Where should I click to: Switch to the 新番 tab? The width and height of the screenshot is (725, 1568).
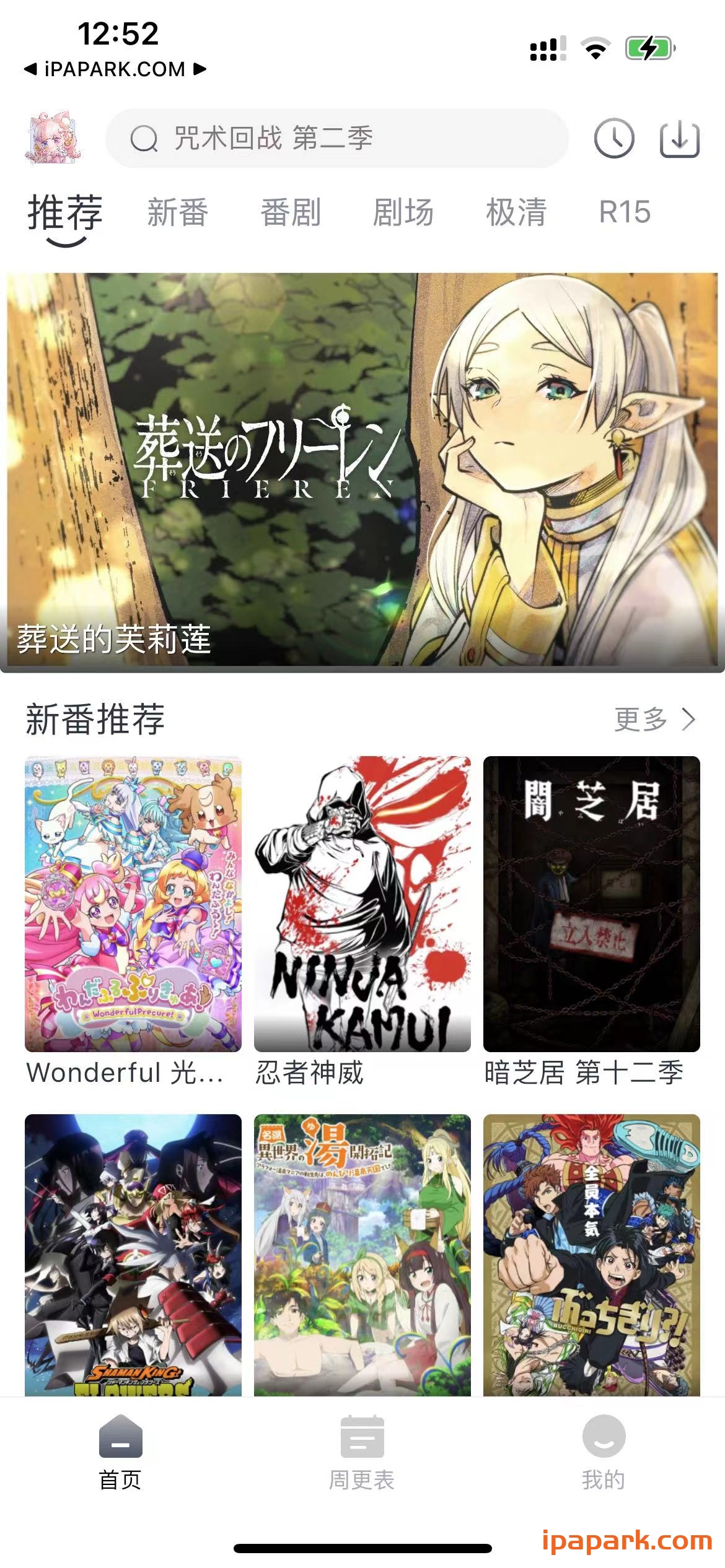click(x=177, y=213)
